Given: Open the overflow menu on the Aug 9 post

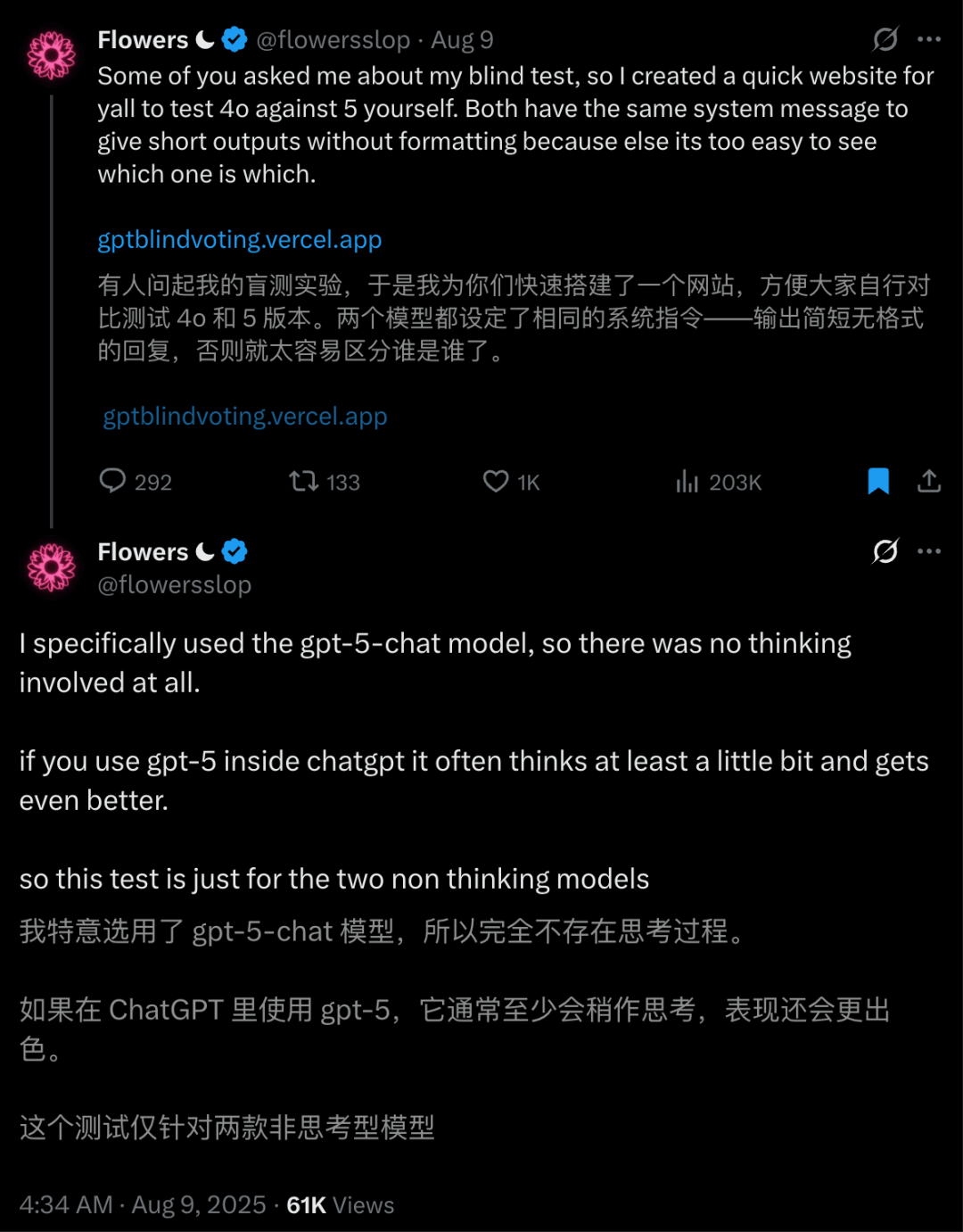Looking at the screenshot, I should (929, 39).
